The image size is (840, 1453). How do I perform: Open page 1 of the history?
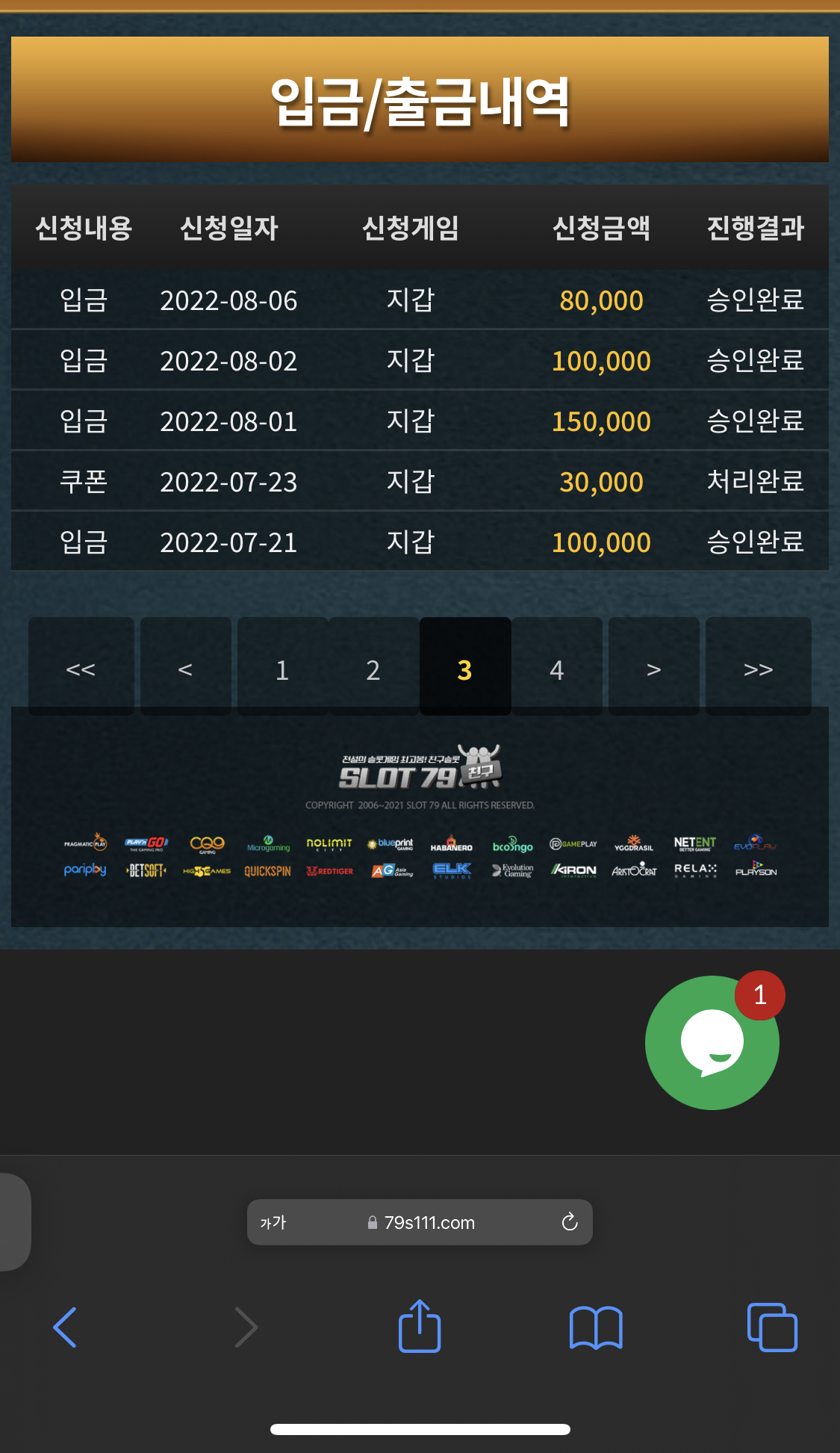282,666
